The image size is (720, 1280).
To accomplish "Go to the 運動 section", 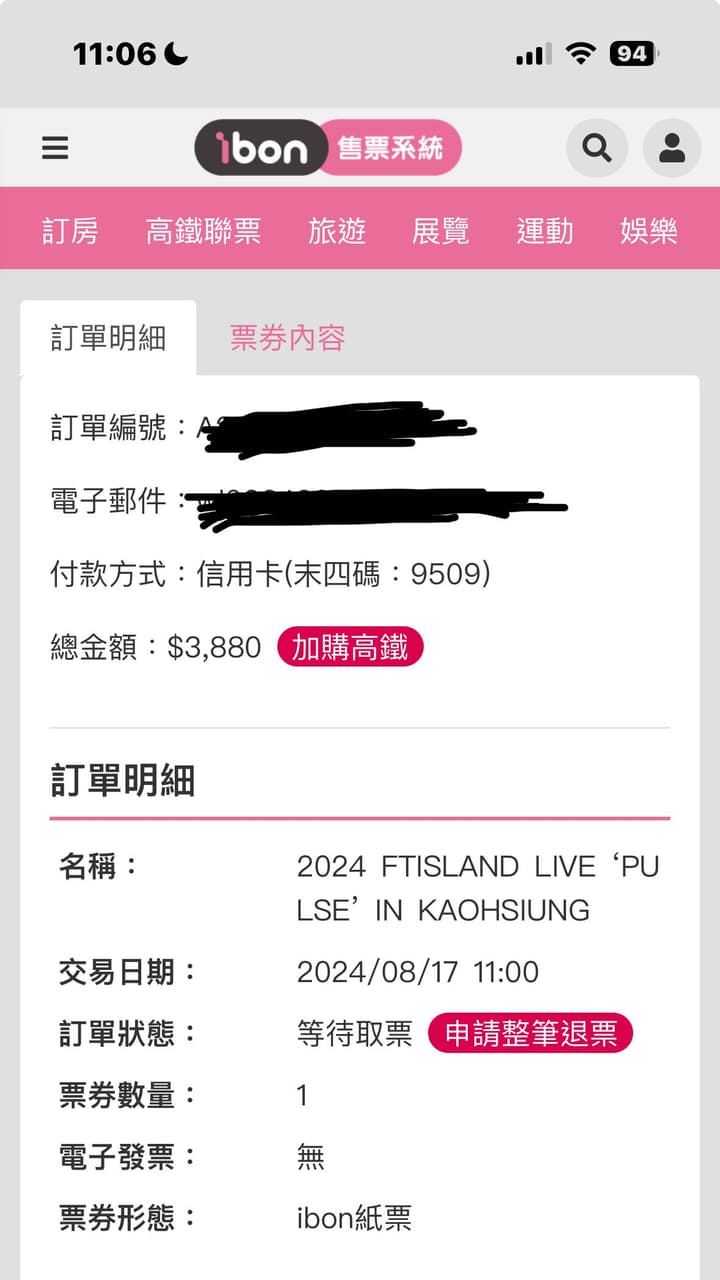I will point(545,231).
